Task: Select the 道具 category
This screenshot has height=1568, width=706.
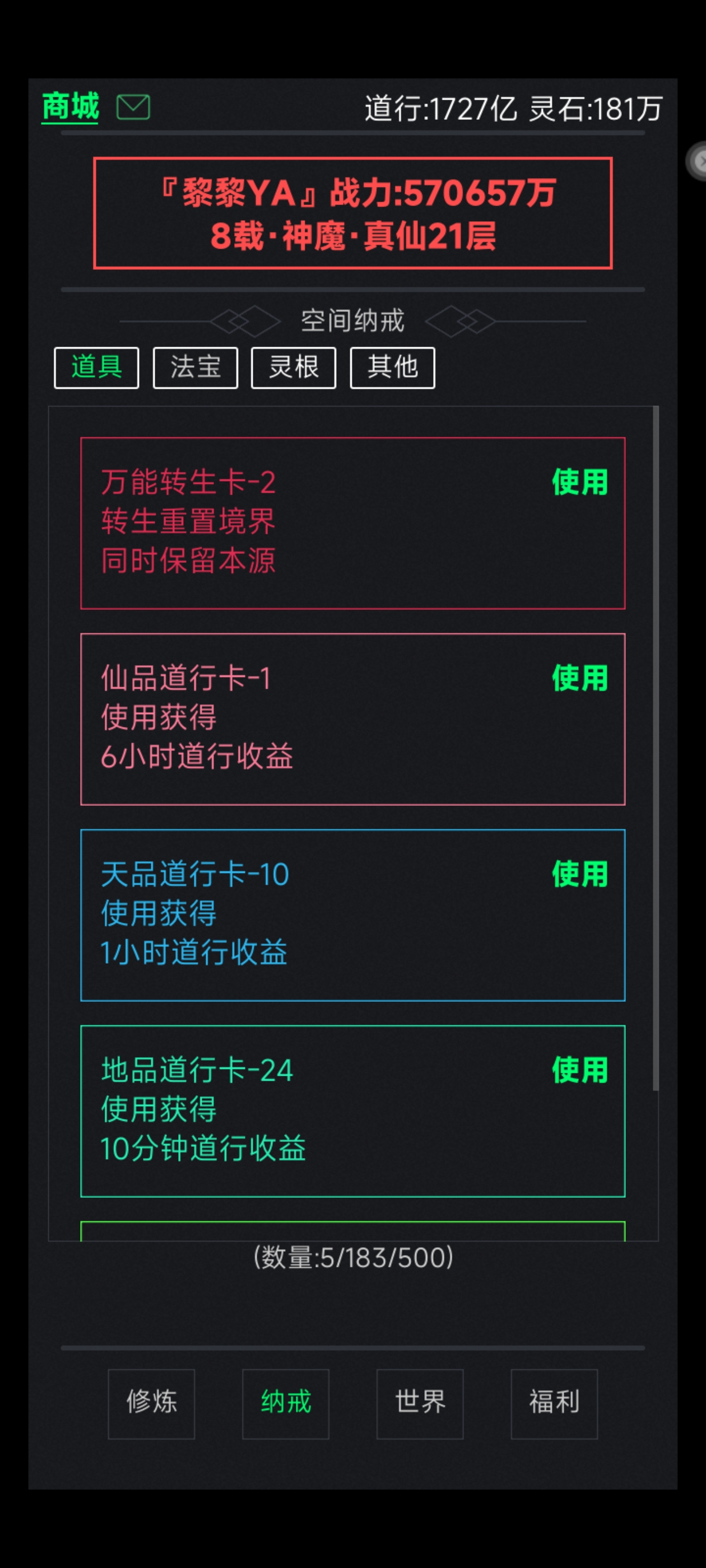Action: pyautogui.click(x=96, y=368)
